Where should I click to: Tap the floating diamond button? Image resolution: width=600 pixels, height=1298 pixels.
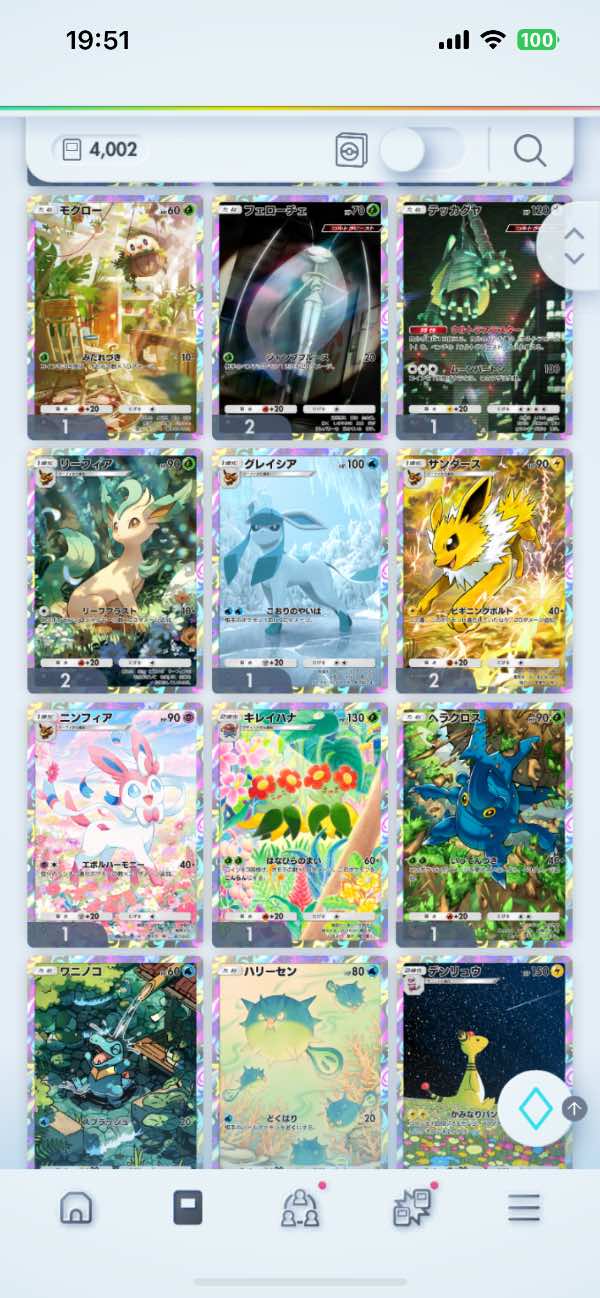pos(534,1108)
